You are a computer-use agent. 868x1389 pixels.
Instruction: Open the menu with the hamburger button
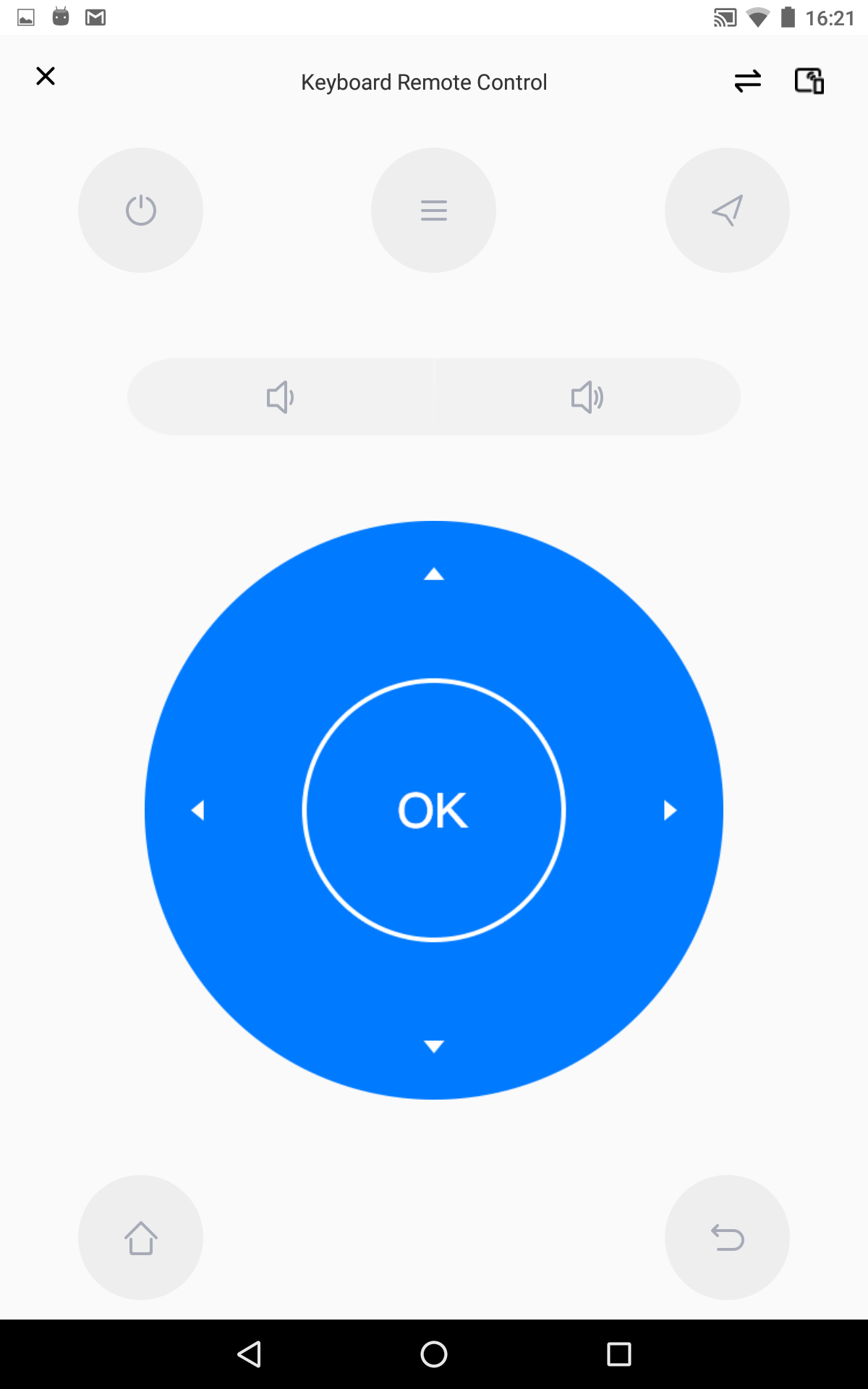point(433,211)
